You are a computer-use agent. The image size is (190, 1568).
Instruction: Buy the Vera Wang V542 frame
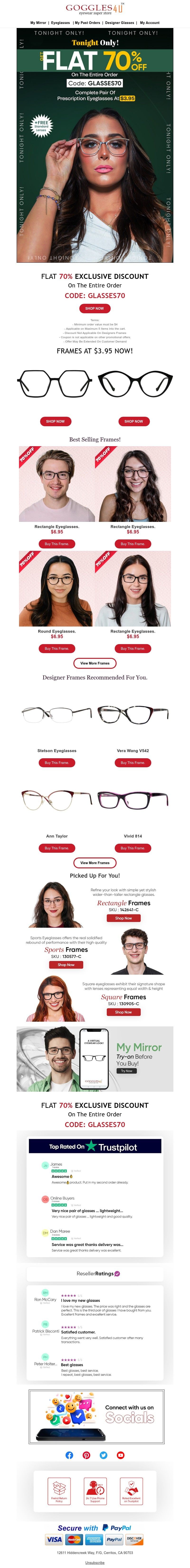[x=133, y=763]
